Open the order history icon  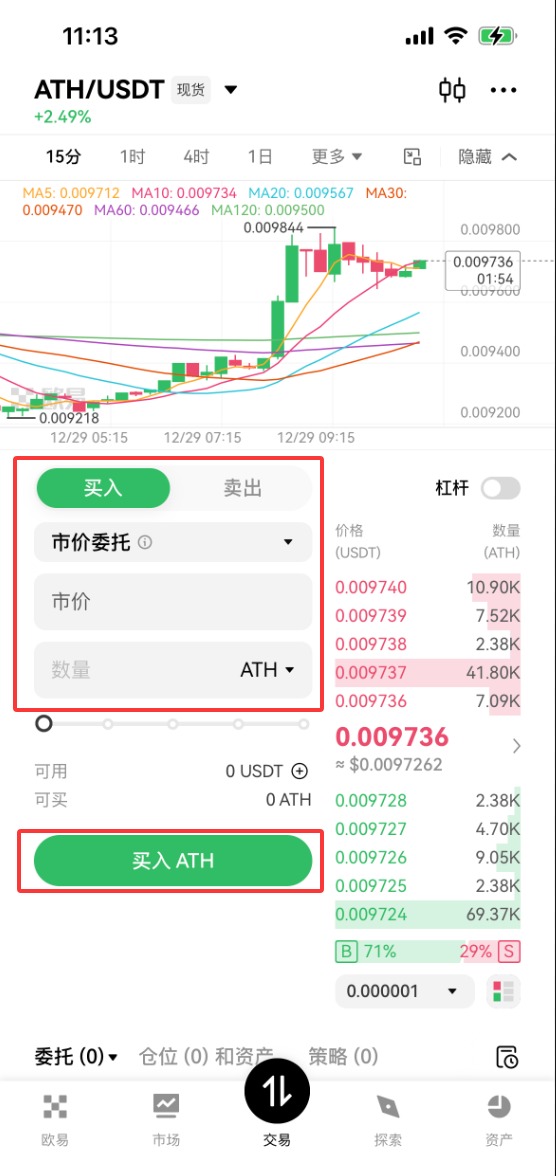click(507, 1058)
